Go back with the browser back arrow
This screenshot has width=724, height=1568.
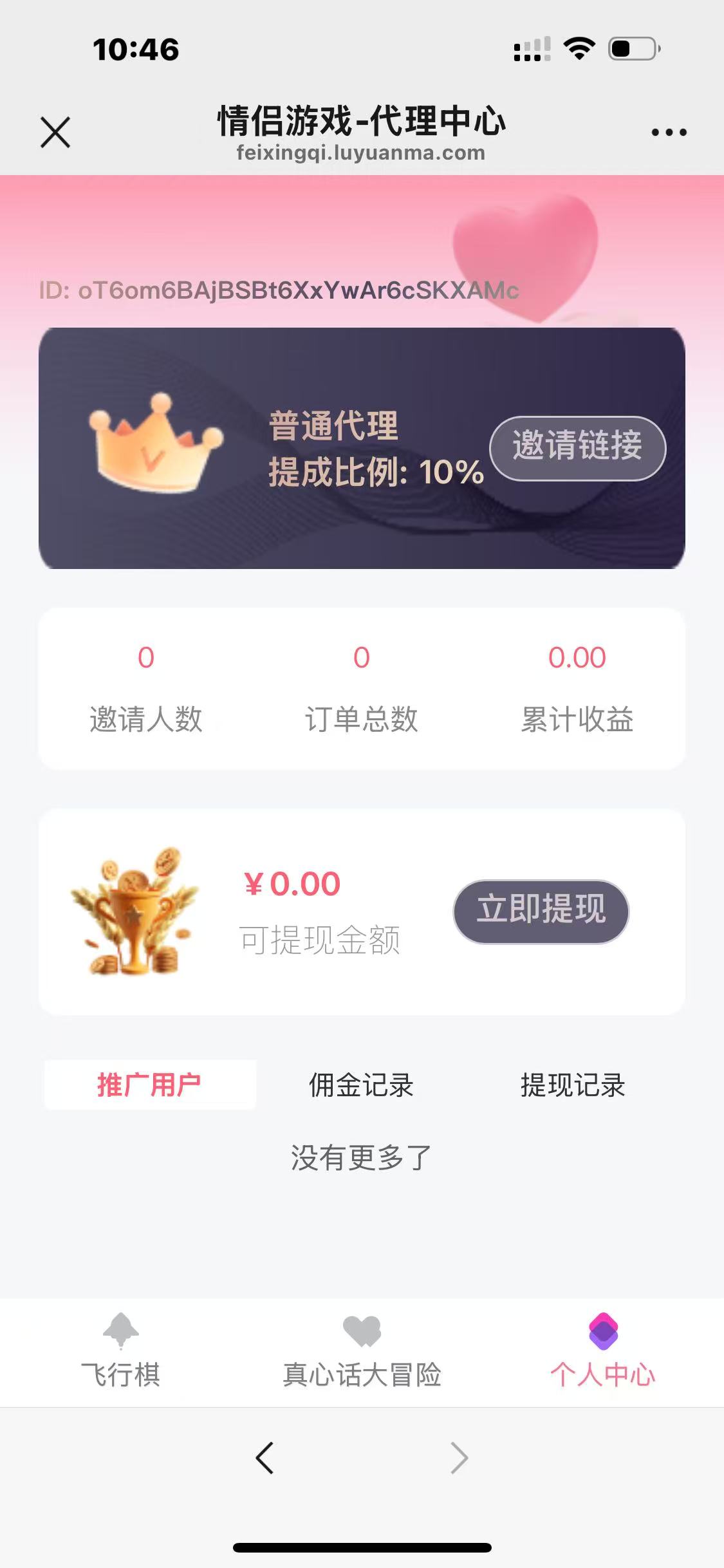pyautogui.click(x=265, y=1458)
